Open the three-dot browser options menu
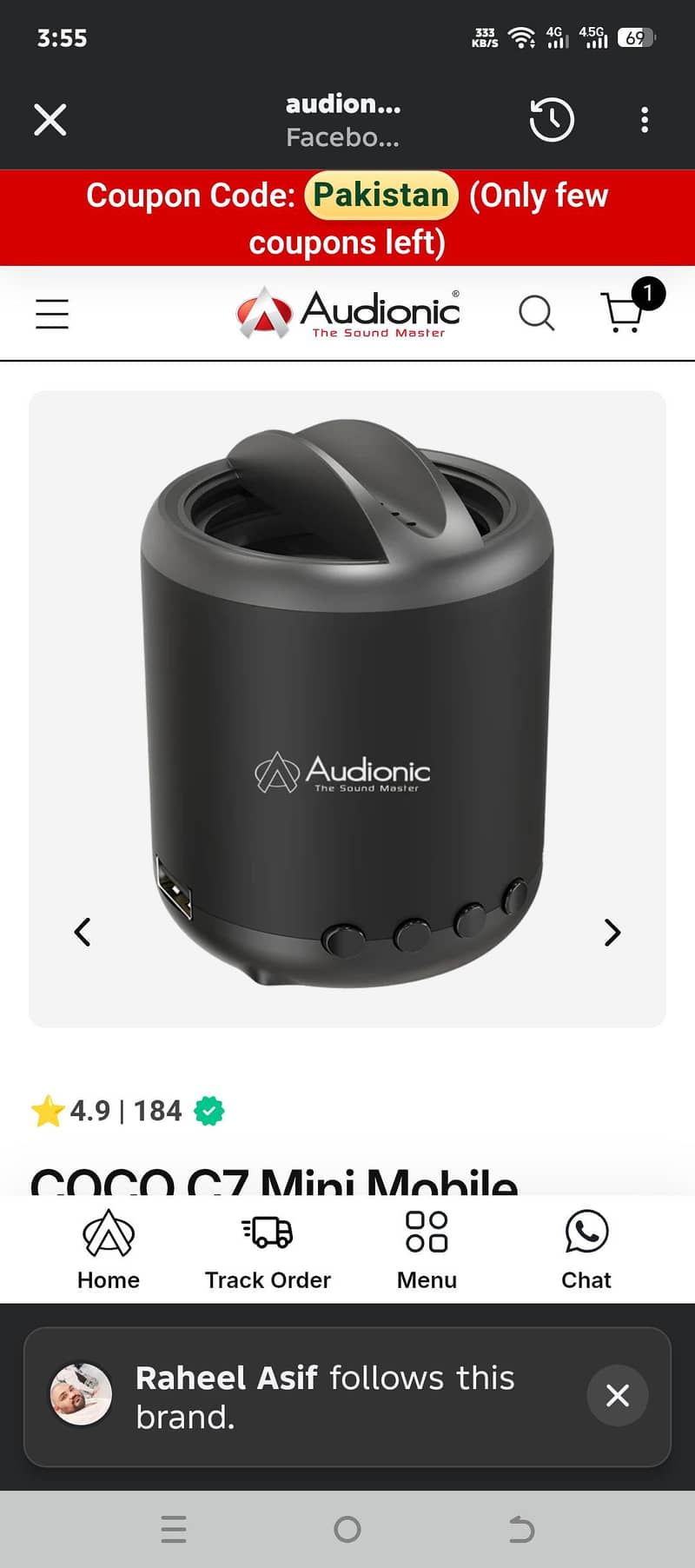This screenshot has height=1568, width=695. 644,119
